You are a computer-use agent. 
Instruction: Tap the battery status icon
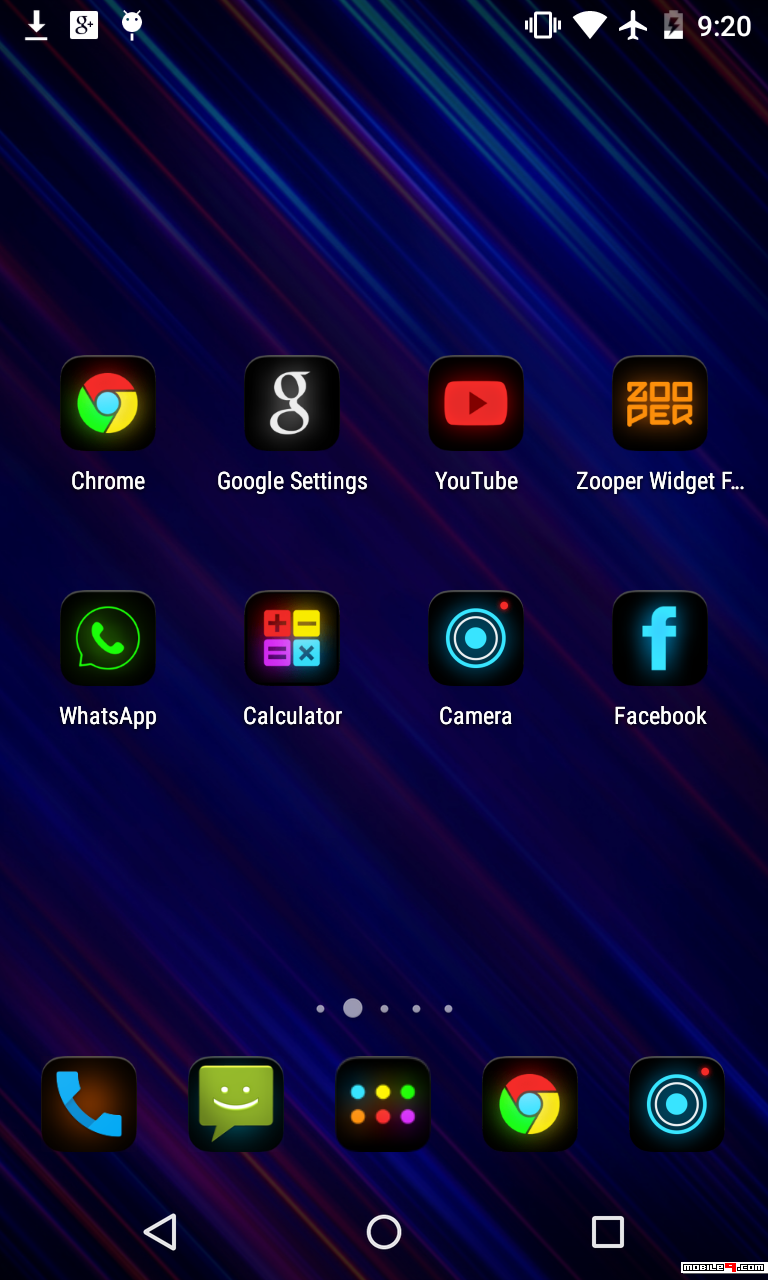coord(673,25)
